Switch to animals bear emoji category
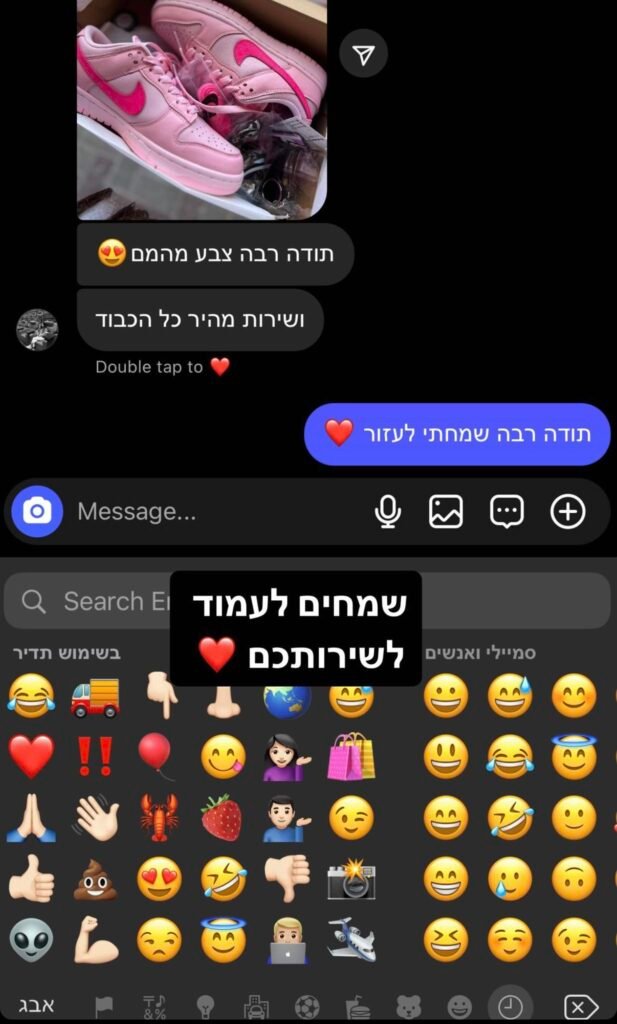 pos(408,1006)
